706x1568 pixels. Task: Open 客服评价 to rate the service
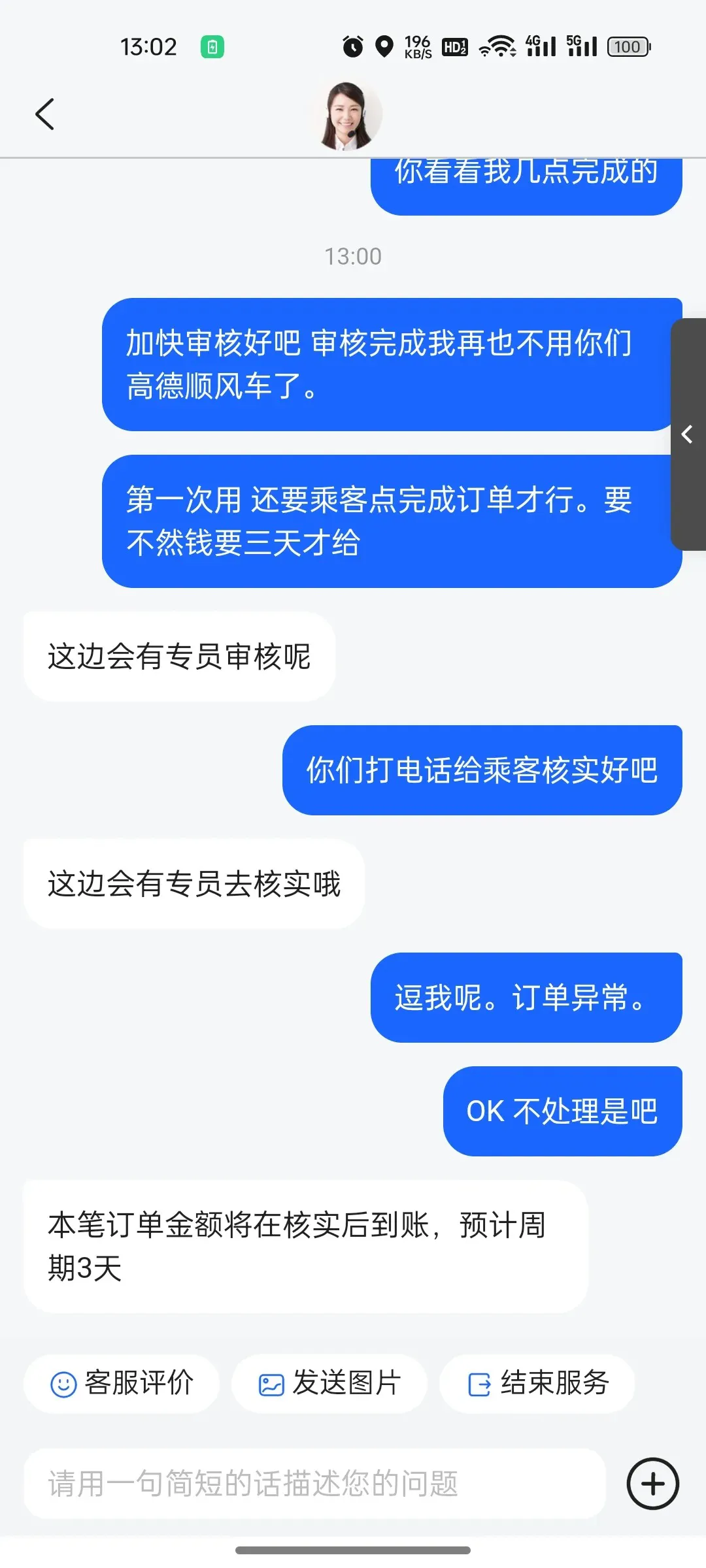coord(122,1383)
